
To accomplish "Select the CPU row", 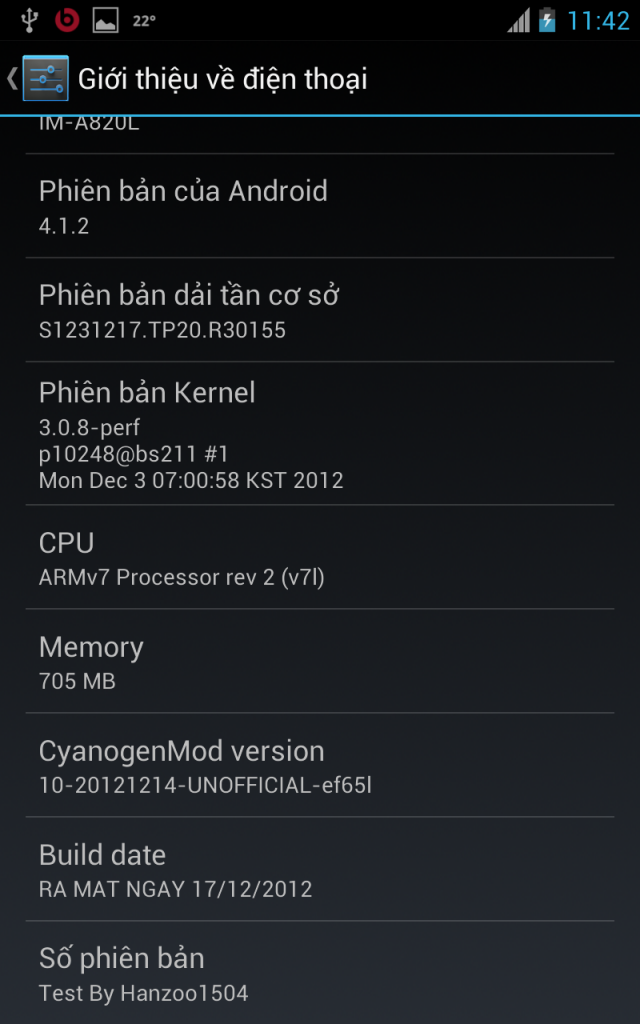I will click(x=320, y=558).
